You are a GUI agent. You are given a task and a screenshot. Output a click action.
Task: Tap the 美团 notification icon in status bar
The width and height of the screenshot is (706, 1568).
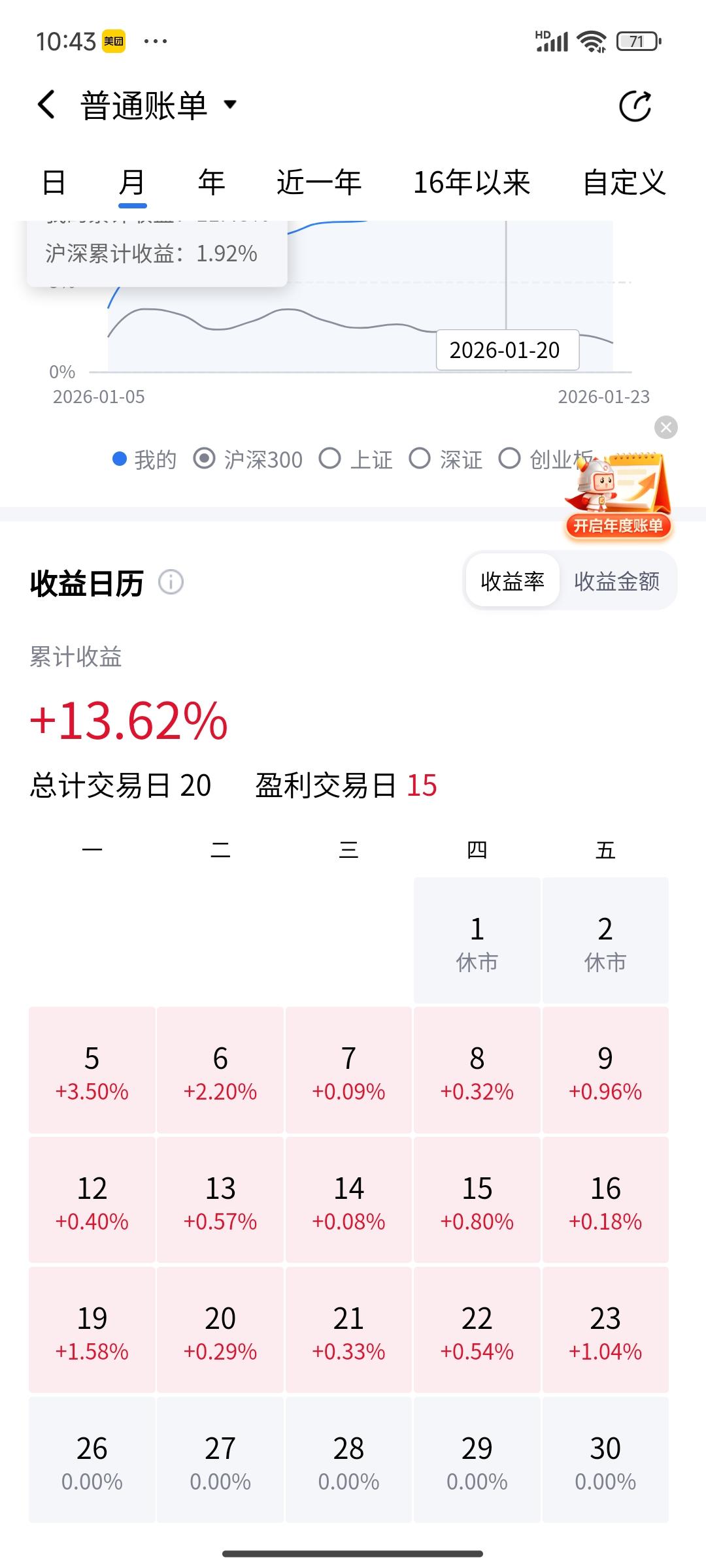[x=115, y=41]
